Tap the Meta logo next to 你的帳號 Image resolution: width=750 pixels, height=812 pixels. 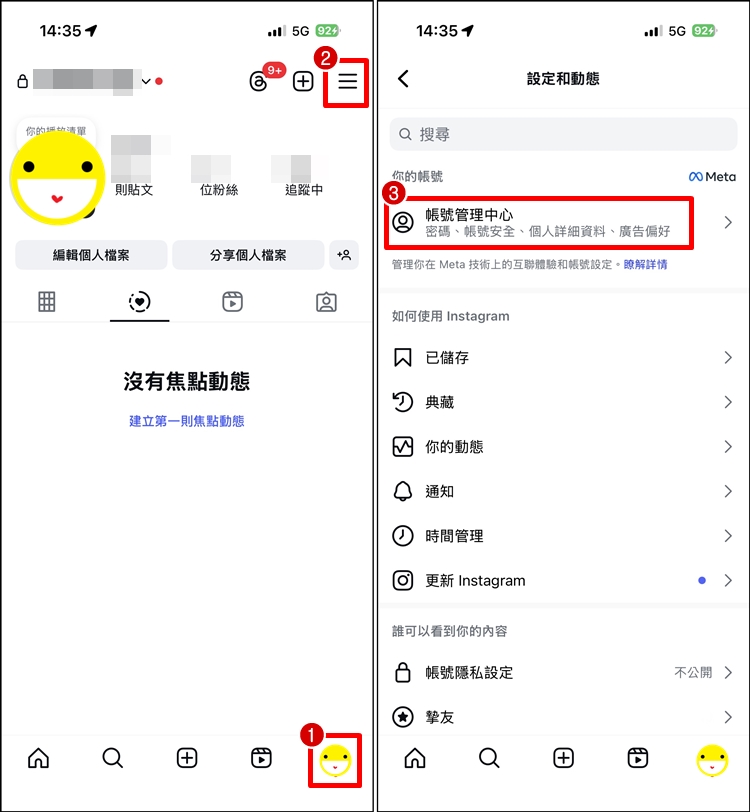pos(711,176)
